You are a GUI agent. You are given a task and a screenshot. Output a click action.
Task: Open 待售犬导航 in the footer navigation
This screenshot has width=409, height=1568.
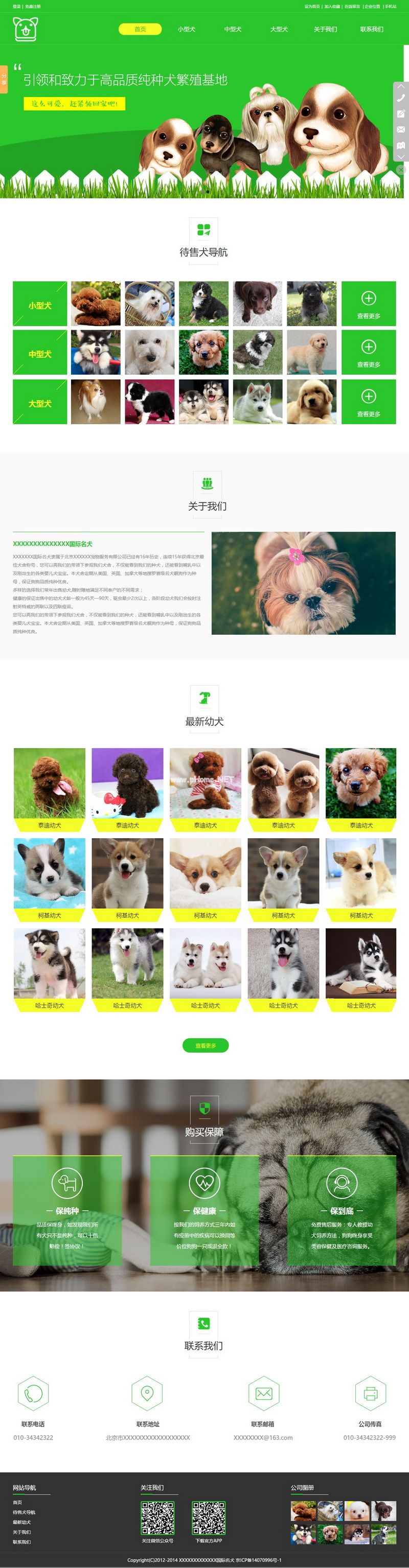(x=25, y=1512)
